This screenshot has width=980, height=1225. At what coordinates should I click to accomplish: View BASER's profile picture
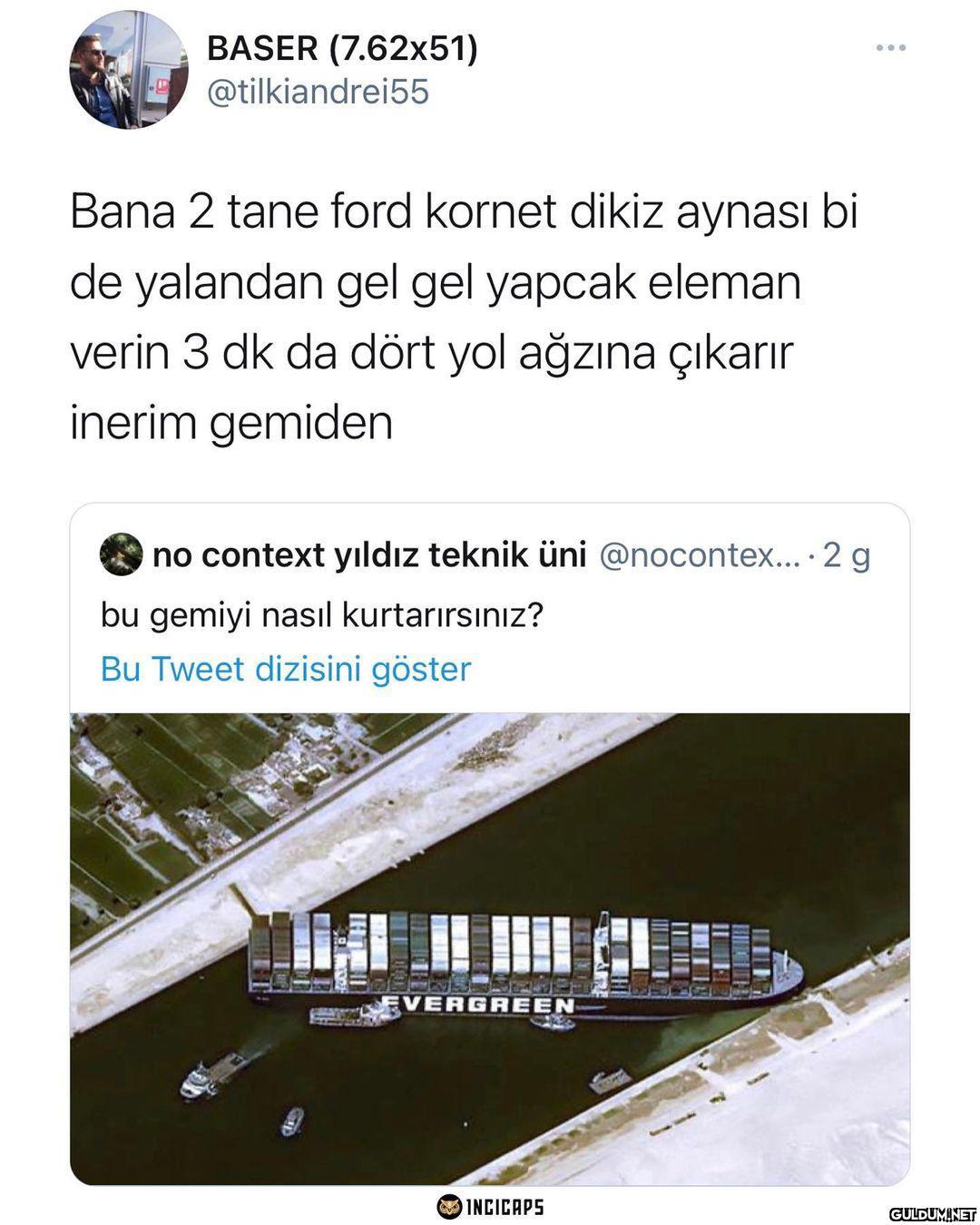pos(128,71)
